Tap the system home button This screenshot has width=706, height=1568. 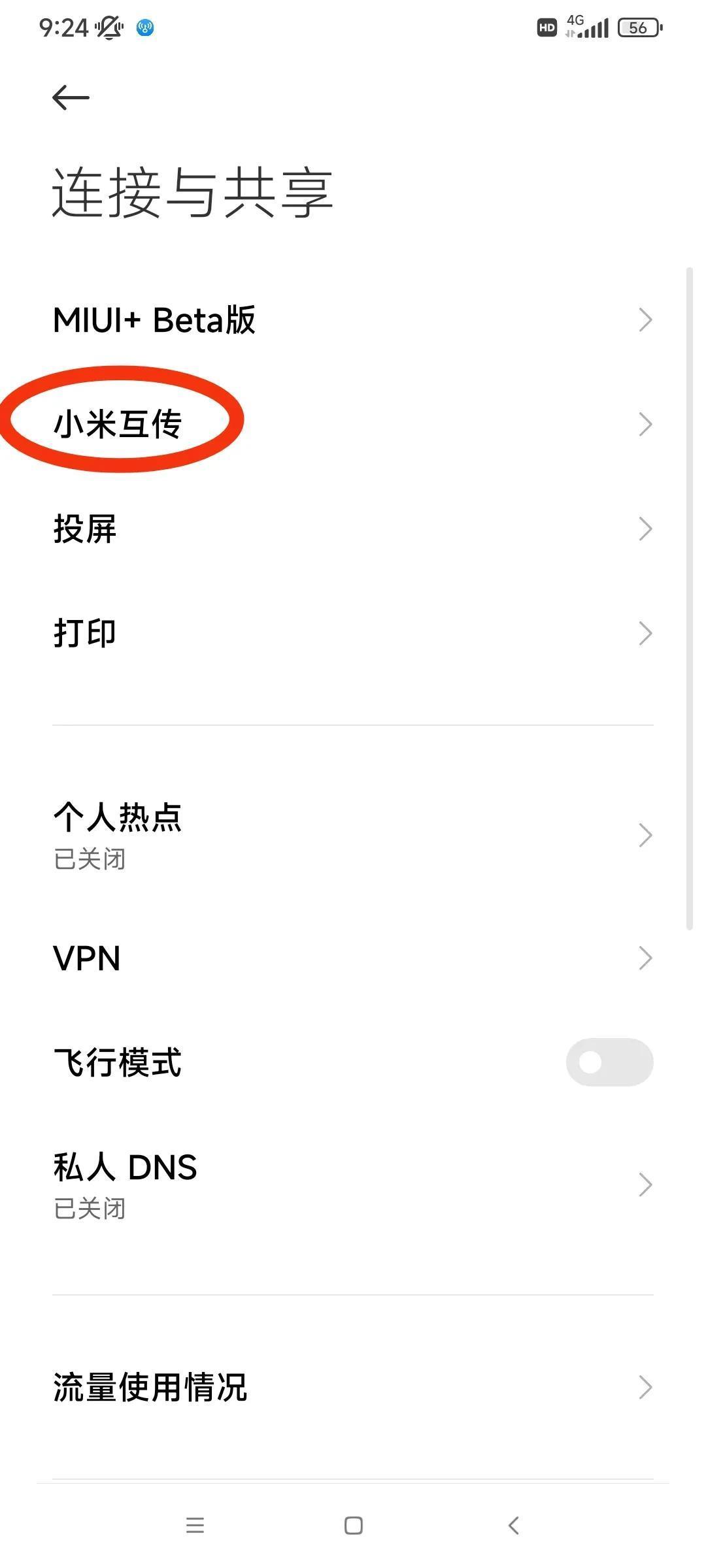pos(353,1526)
